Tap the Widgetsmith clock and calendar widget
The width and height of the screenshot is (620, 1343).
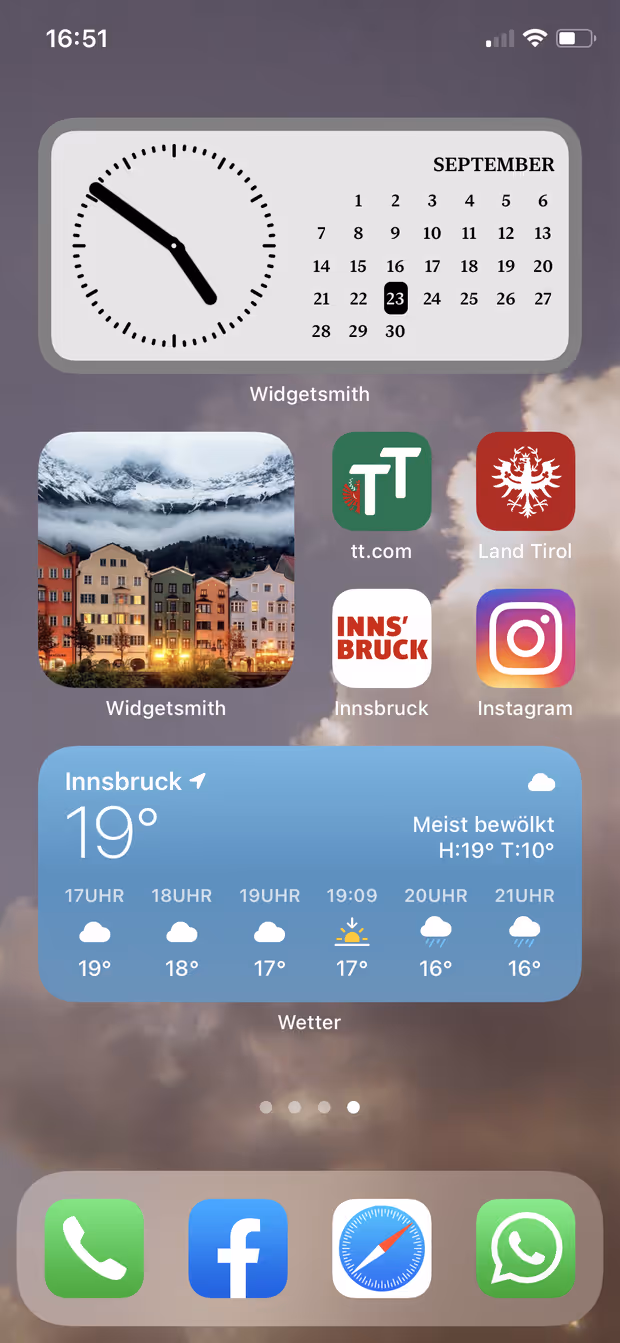310,246
